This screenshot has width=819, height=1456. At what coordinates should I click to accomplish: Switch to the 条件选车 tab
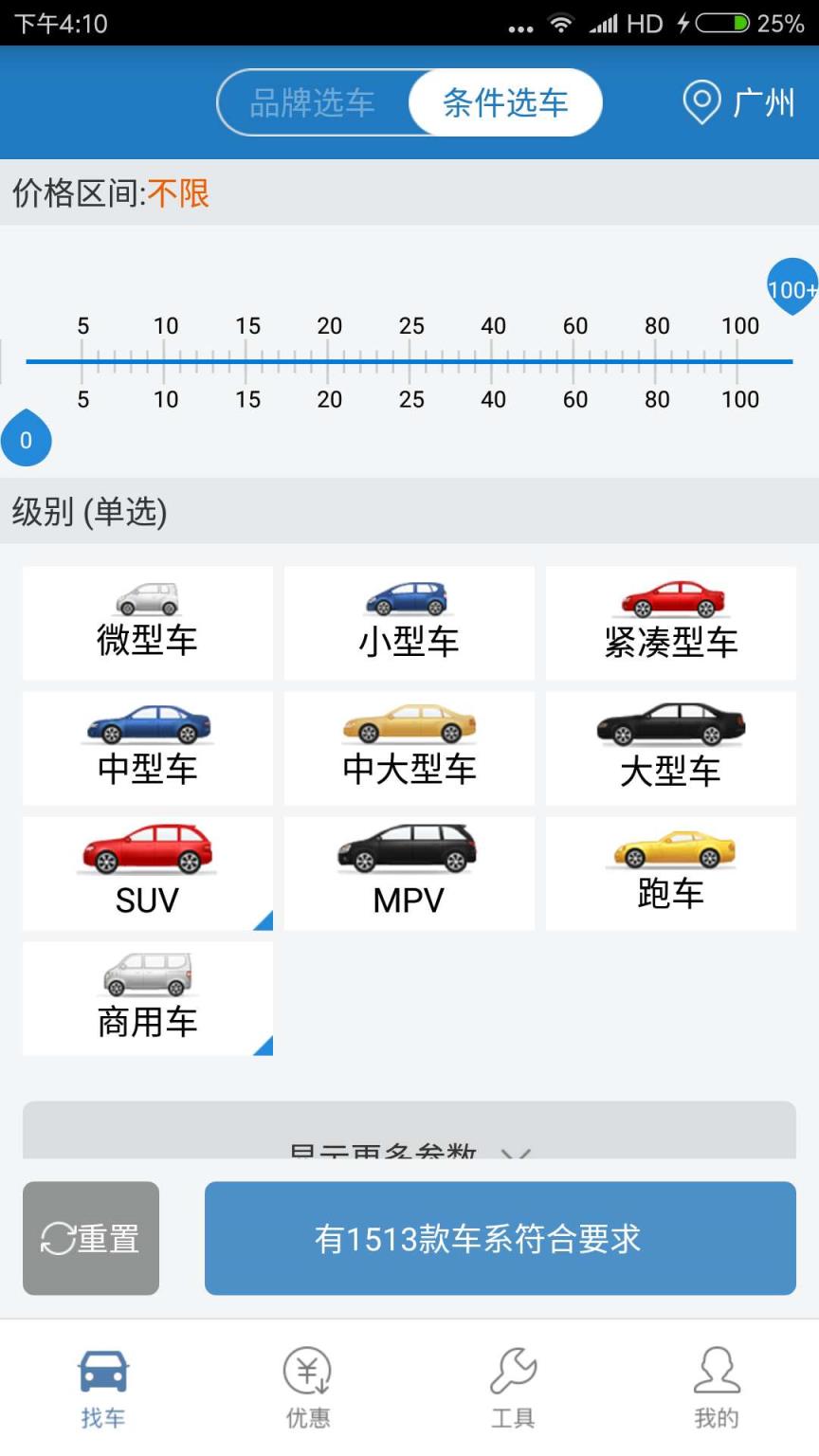pos(504,102)
